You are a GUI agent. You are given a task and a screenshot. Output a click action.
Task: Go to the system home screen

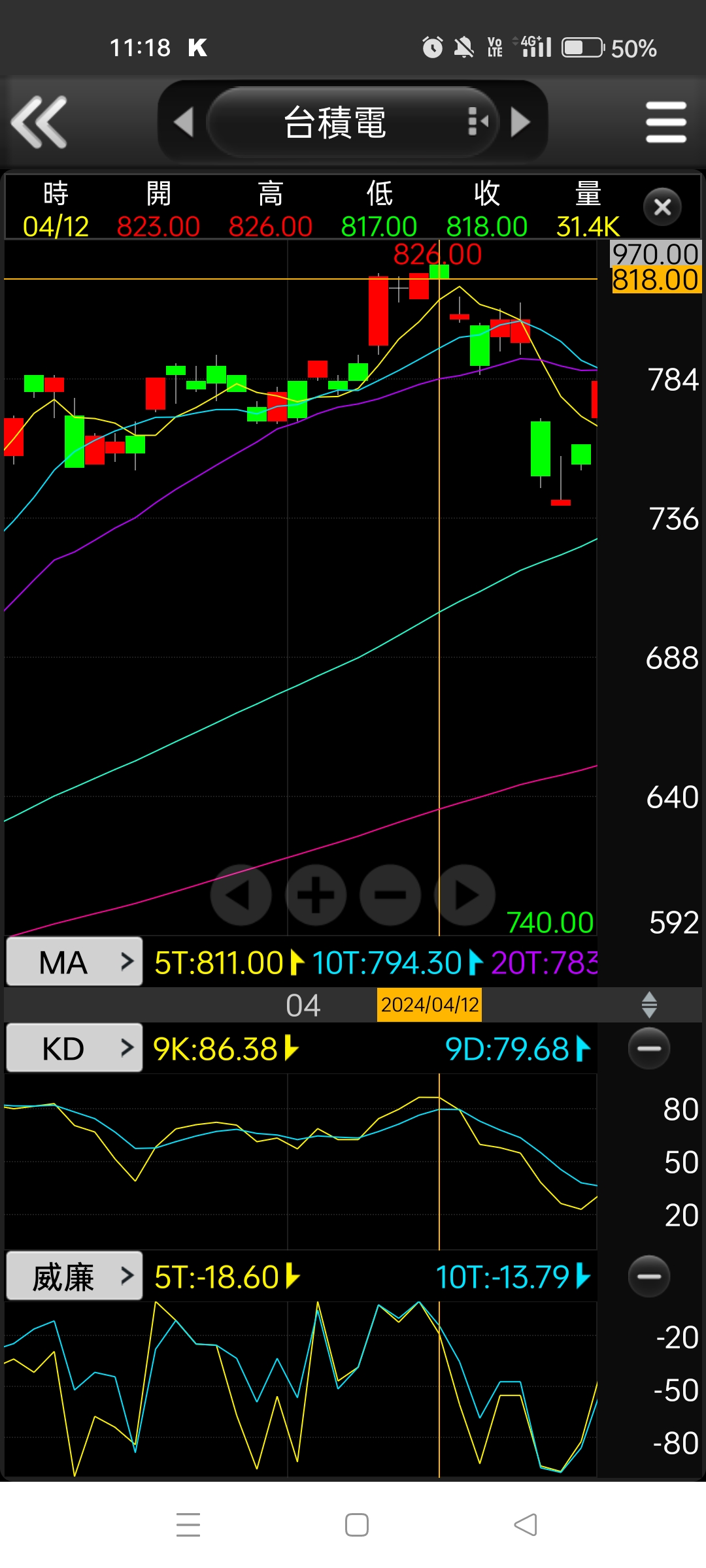[x=357, y=1525]
